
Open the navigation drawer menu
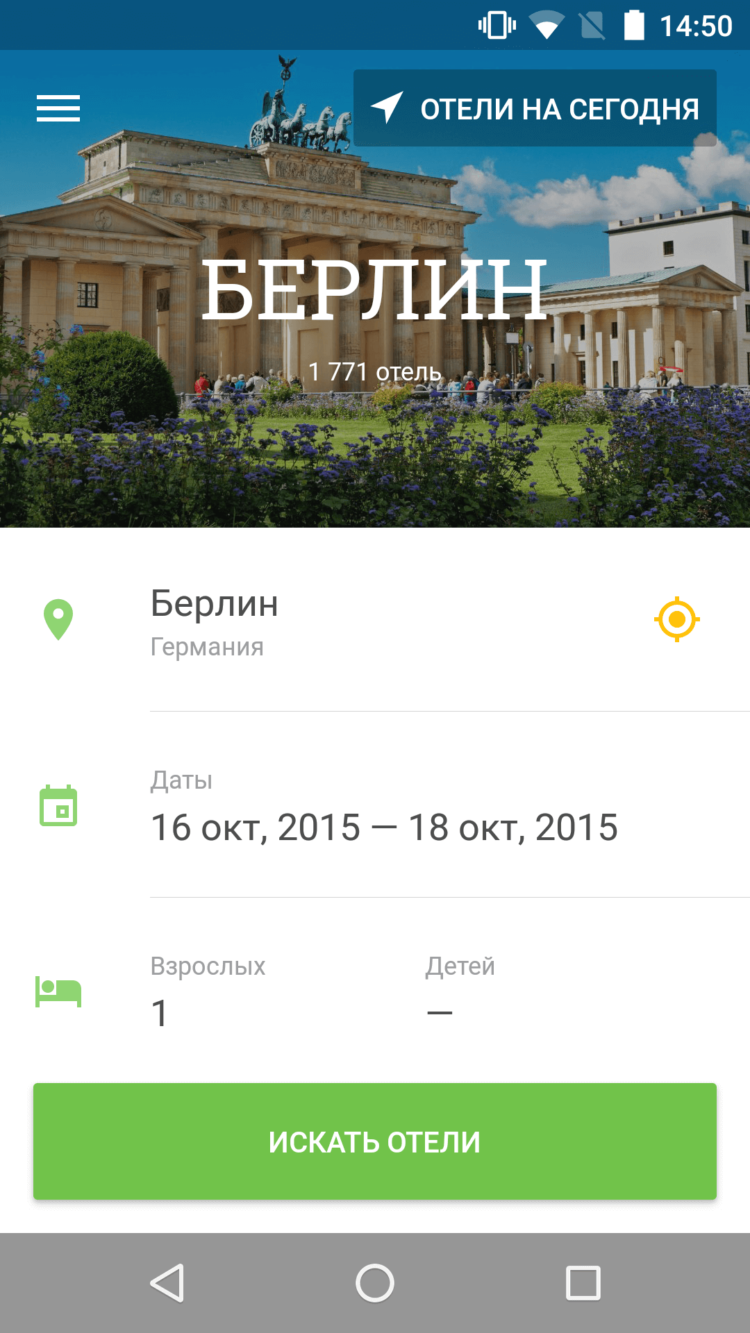coord(58,108)
